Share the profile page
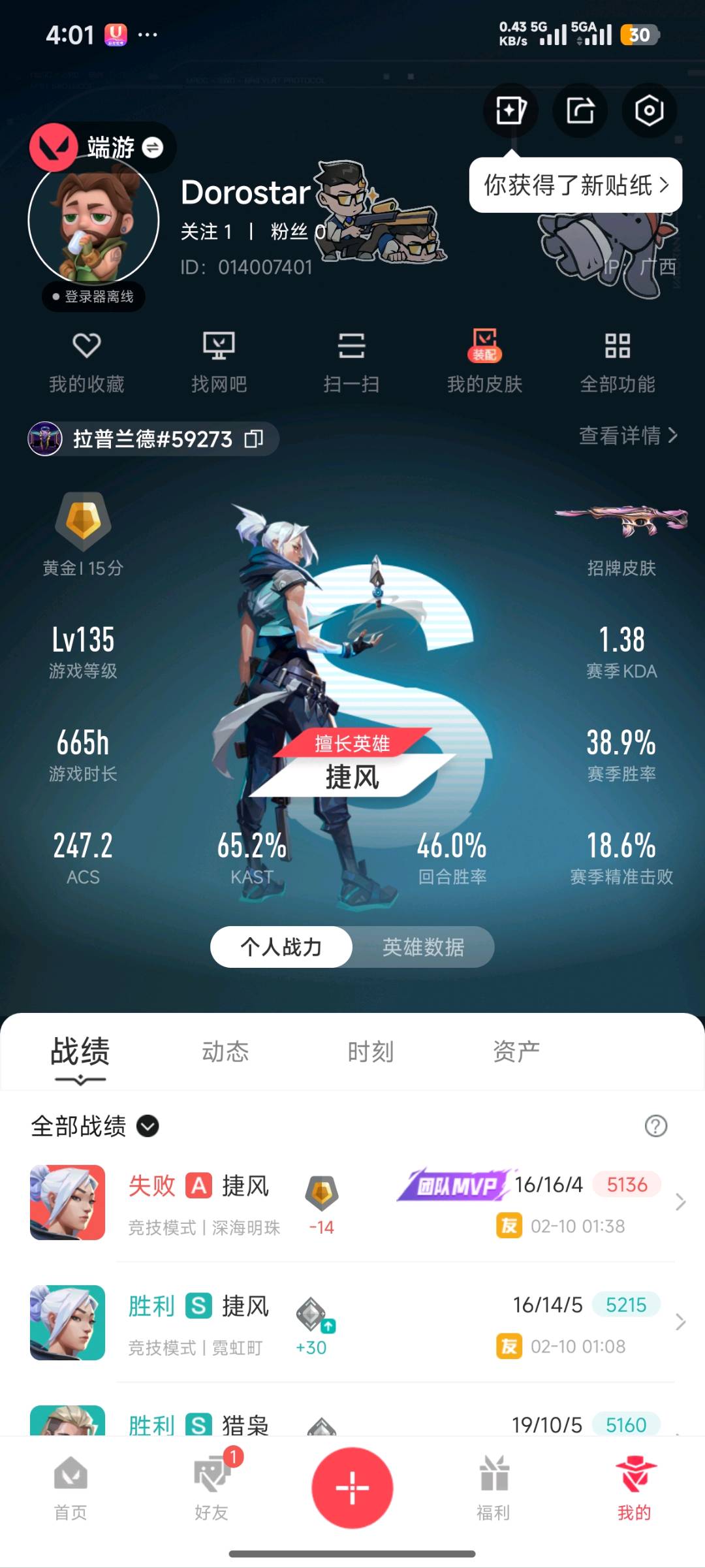 pos(580,110)
